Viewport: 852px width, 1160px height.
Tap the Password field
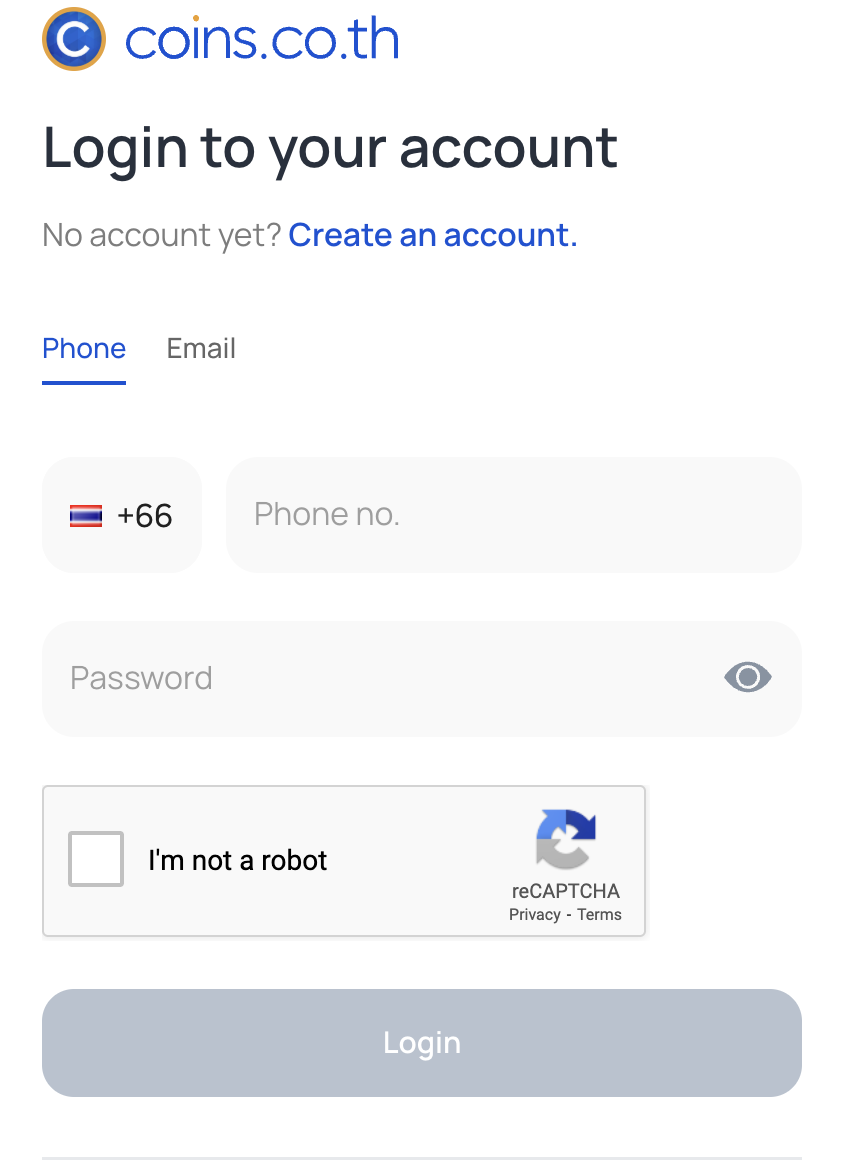(x=380, y=678)
